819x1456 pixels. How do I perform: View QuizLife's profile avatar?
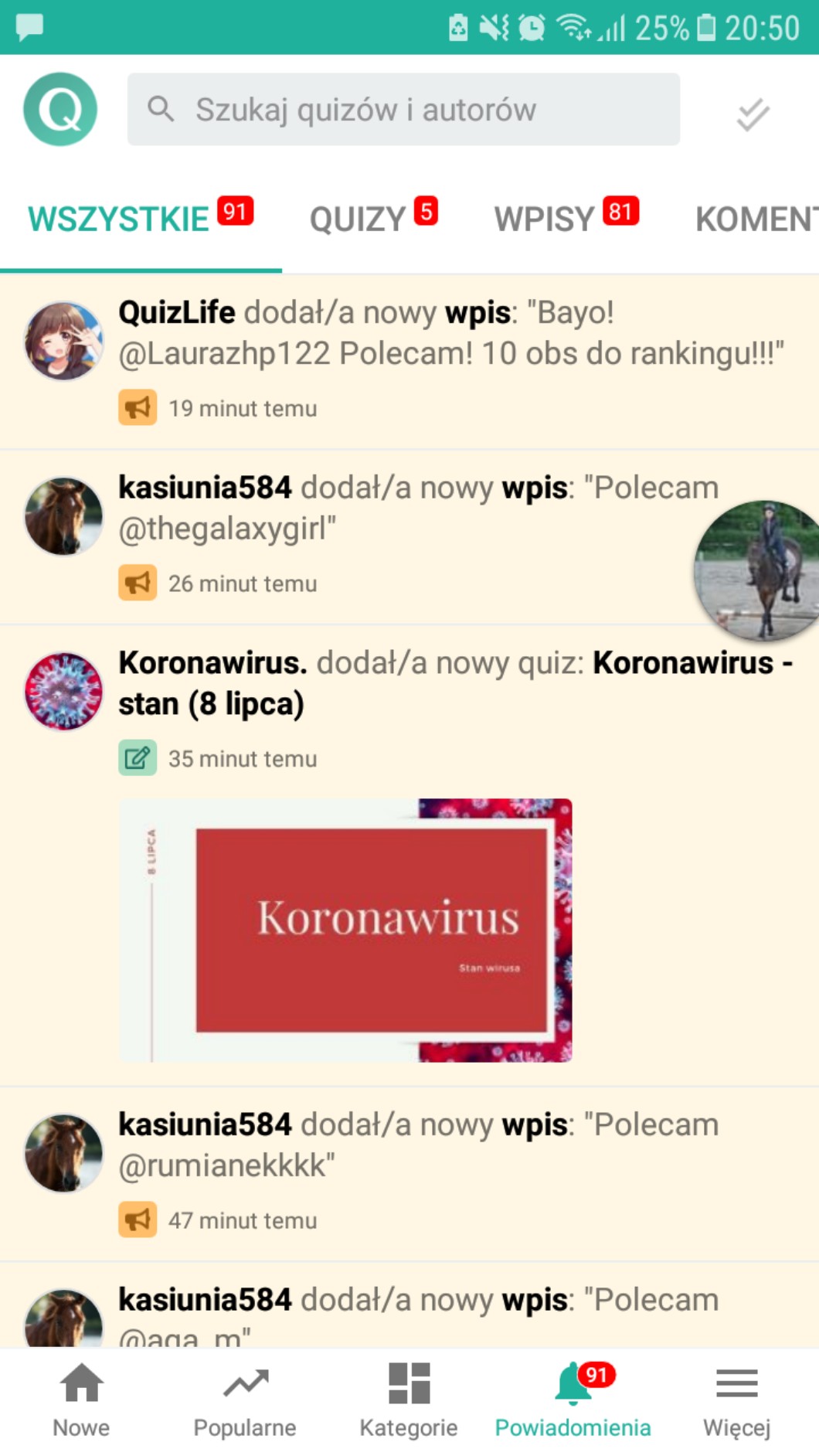tap(63, 341)
